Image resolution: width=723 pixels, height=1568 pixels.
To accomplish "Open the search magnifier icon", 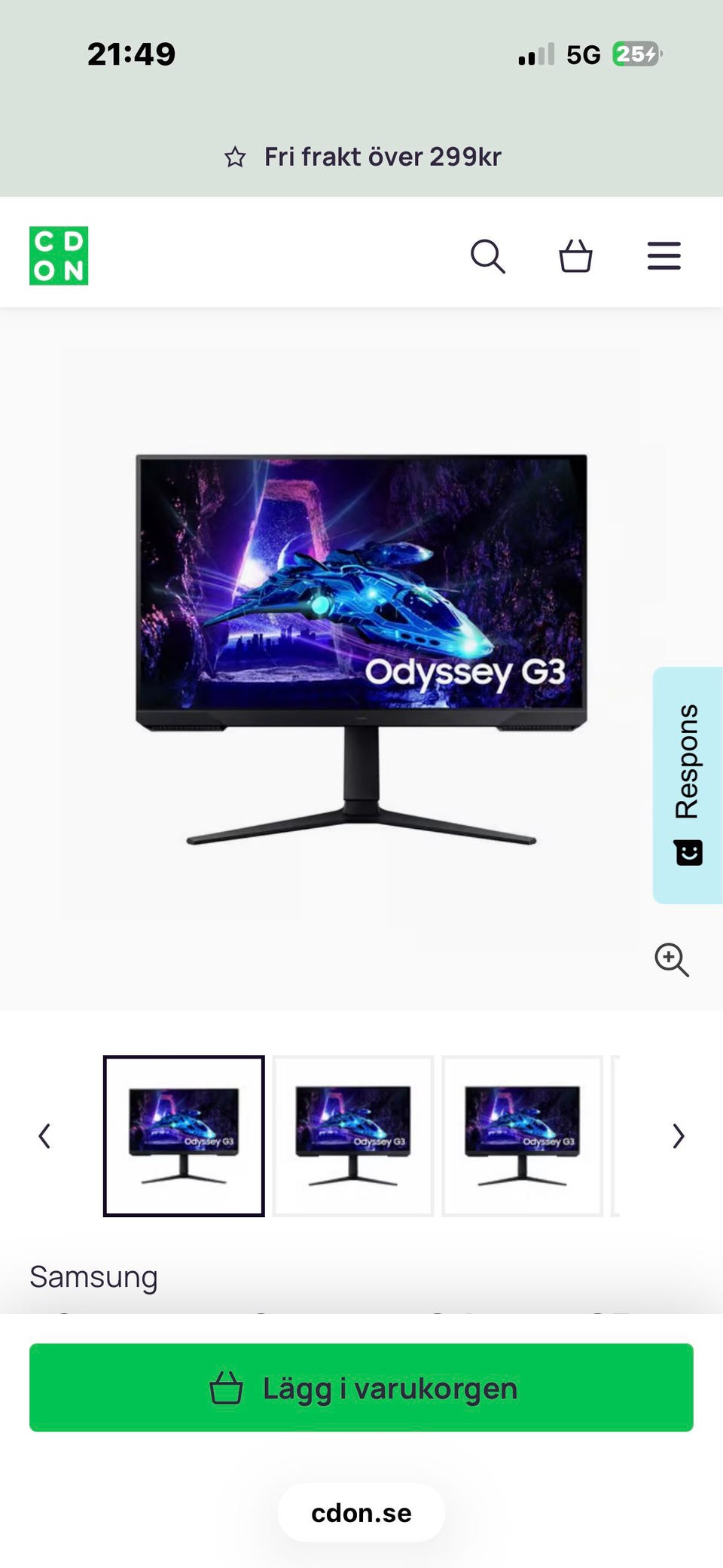I will click(487, 256).
